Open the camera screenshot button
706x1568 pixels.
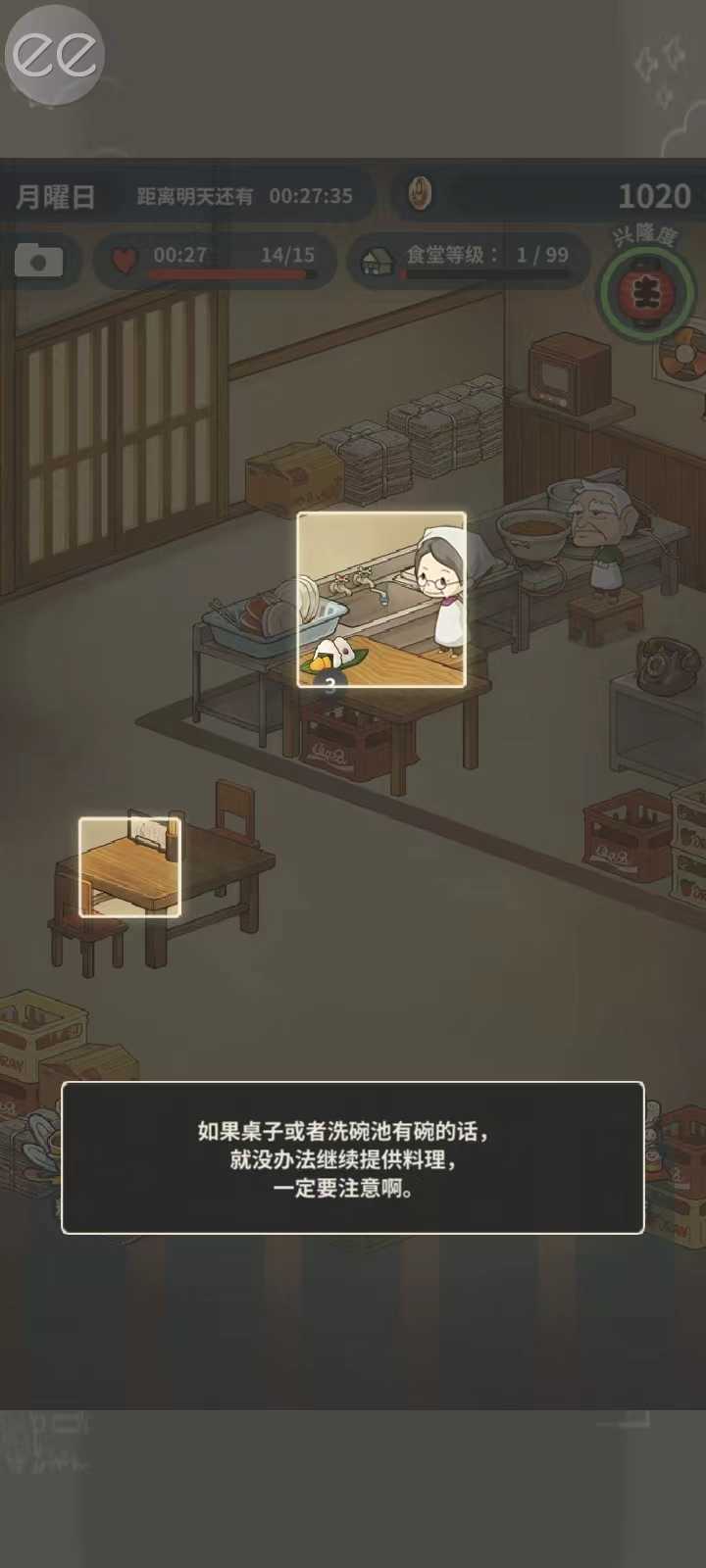(x=39, y=261)
